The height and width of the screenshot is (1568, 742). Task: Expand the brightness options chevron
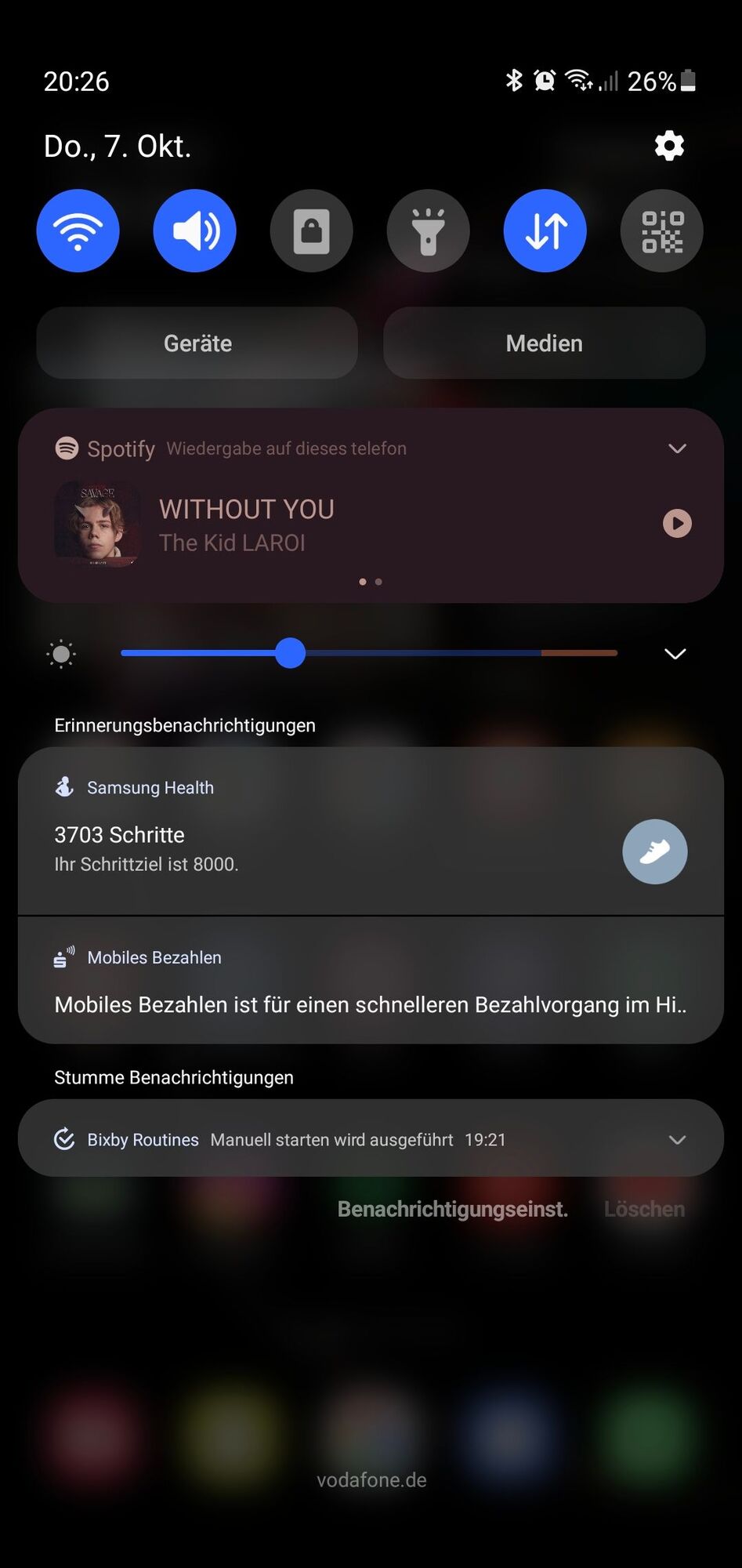point(675,654)
